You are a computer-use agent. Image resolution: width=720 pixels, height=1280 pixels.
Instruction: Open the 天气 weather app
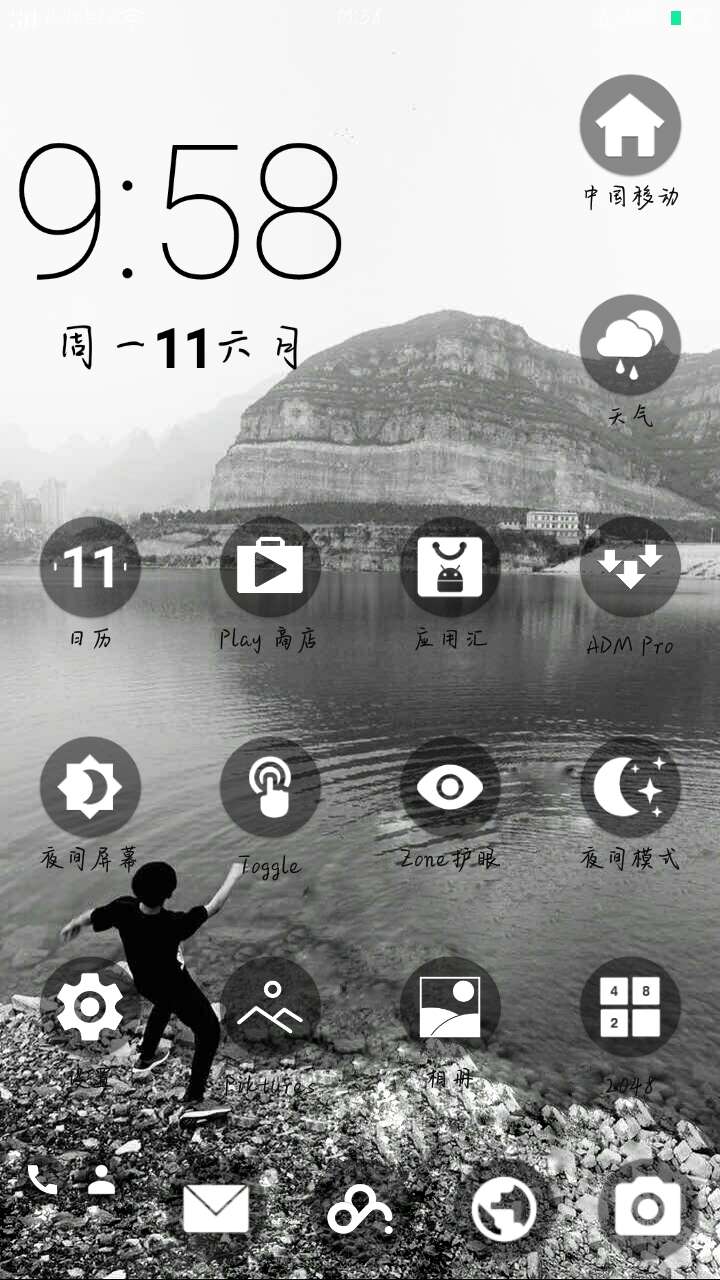coord(630,346)
